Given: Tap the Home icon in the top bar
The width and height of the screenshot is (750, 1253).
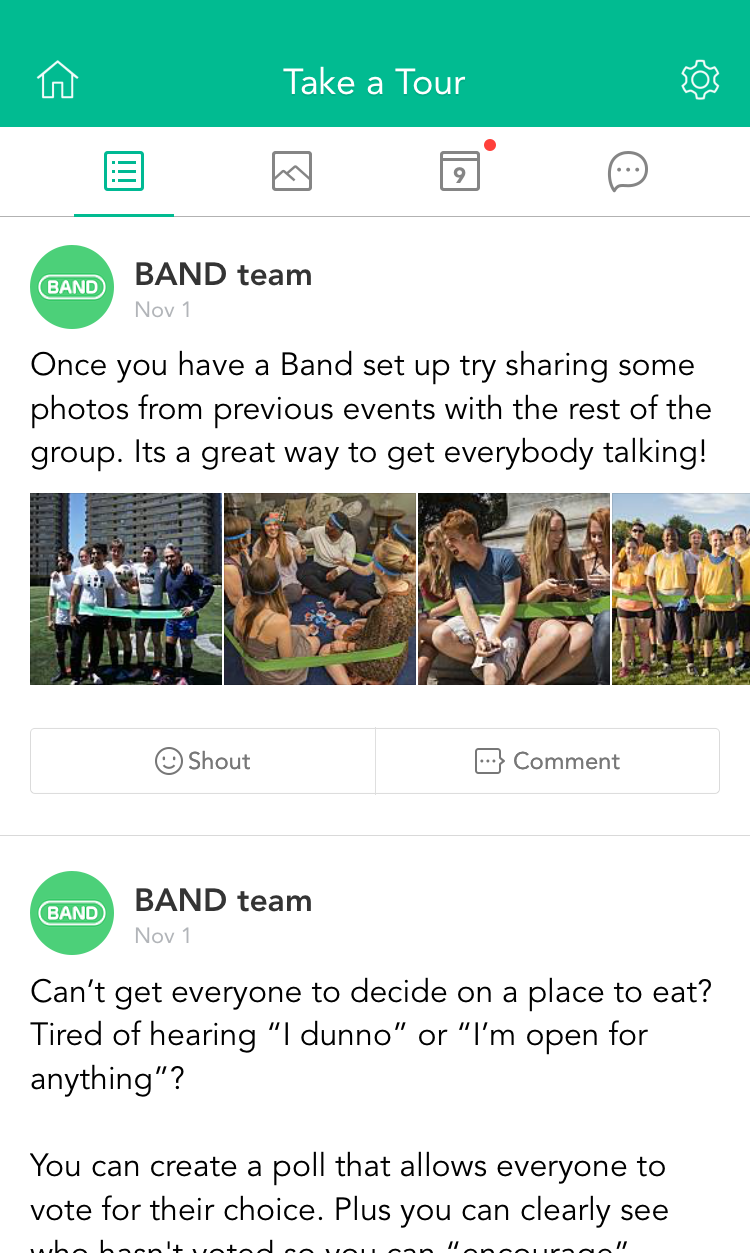Looking at the screenshot, I should 57,79.
